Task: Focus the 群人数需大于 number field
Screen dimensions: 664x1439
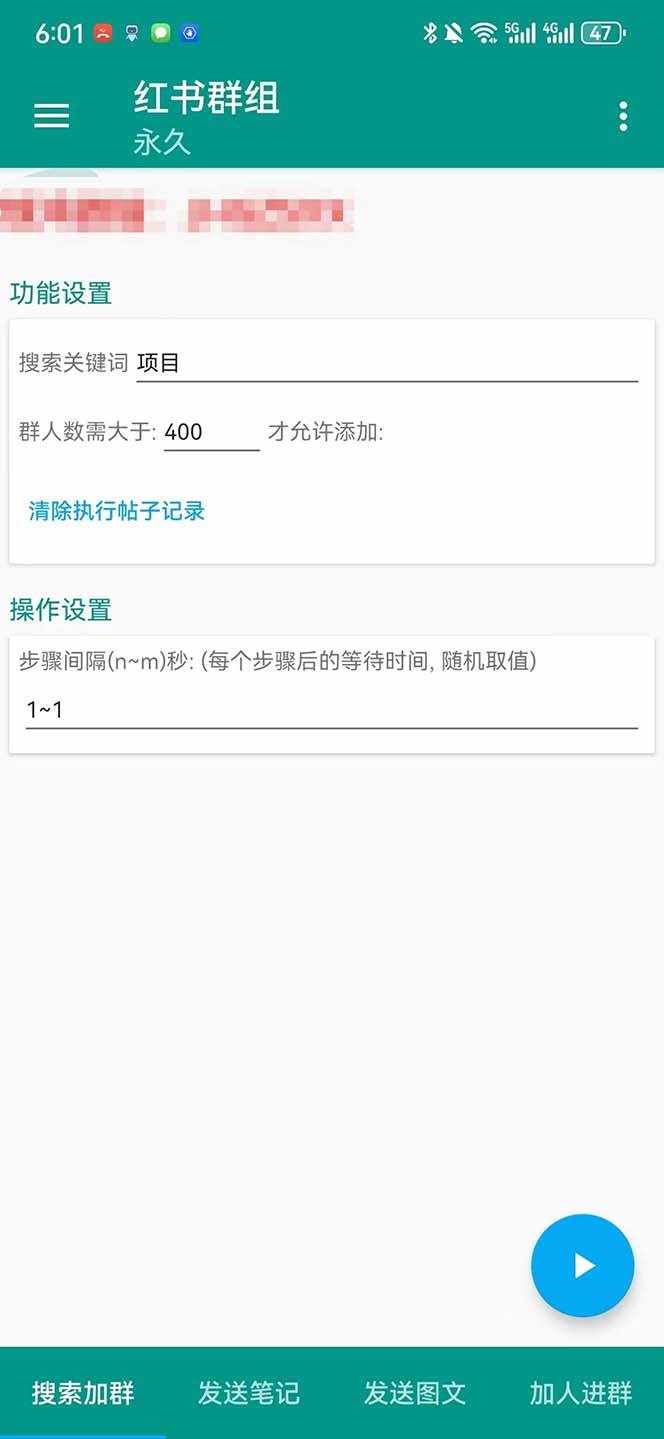Action: pos(211,432)
